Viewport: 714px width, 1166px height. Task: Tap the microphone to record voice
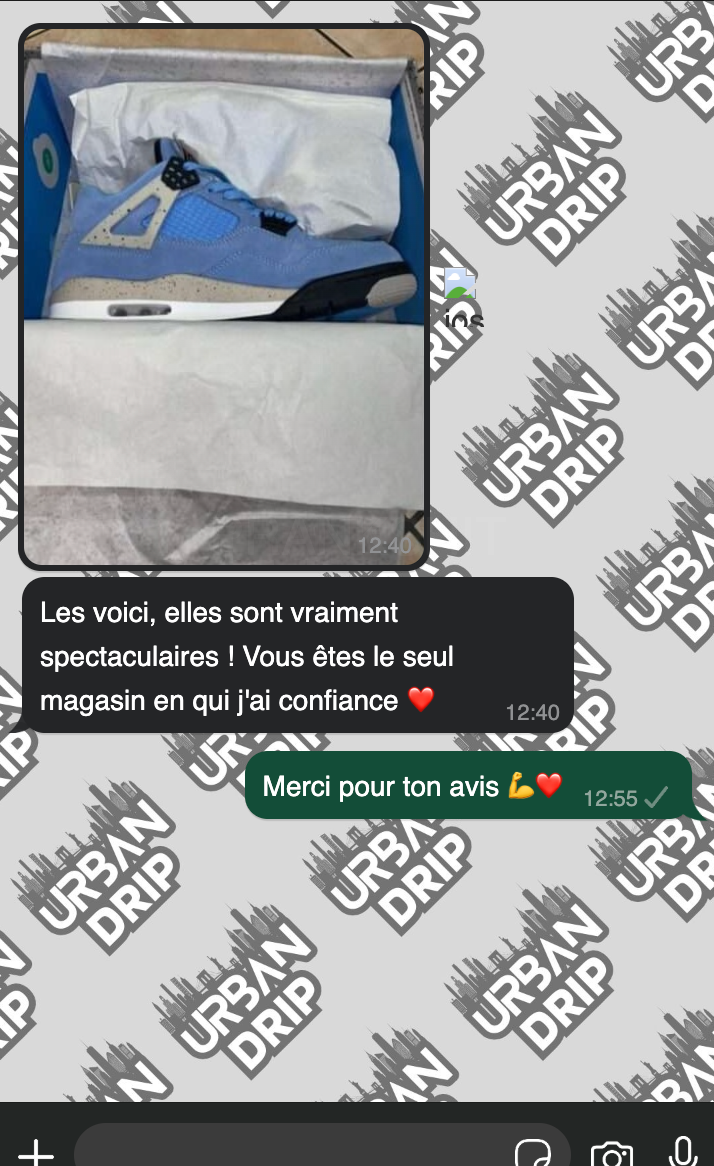point(684,1150)
